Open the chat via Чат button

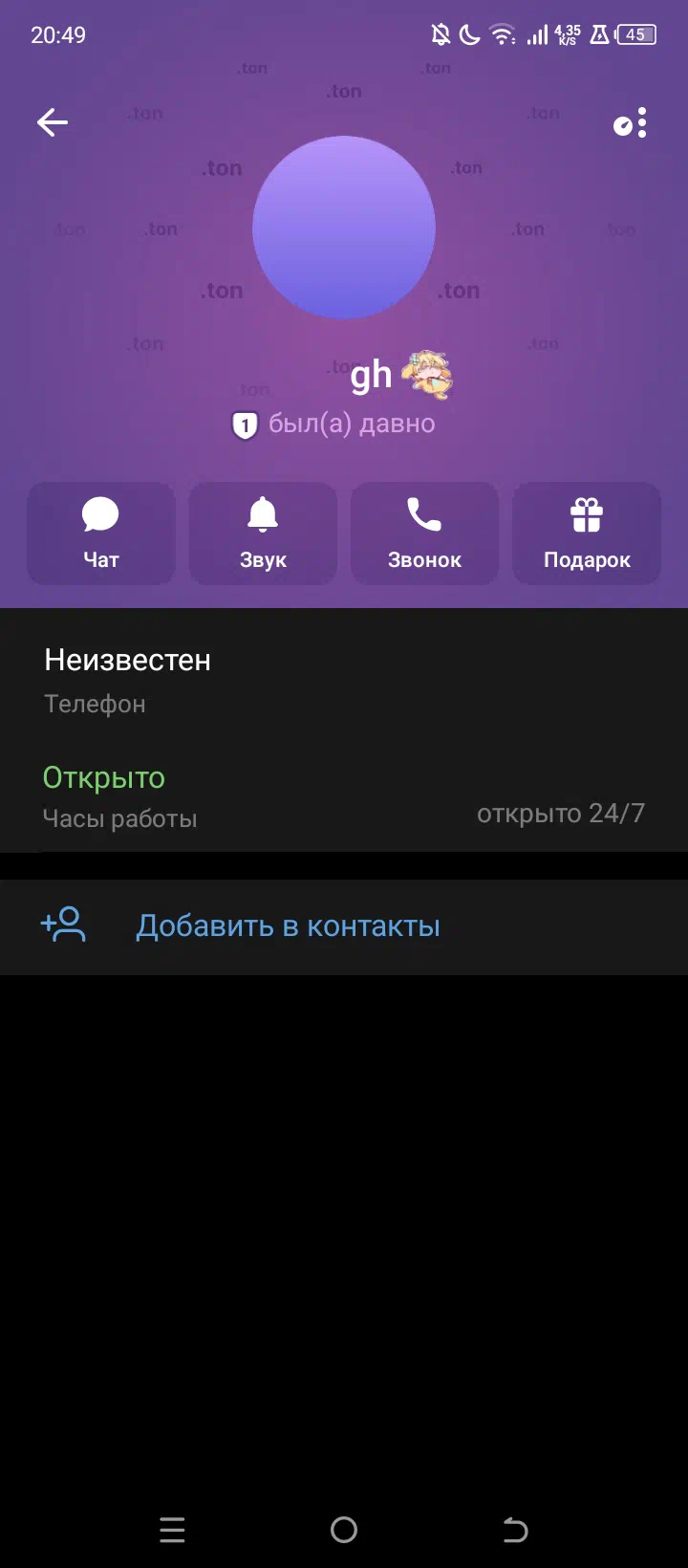101,534
